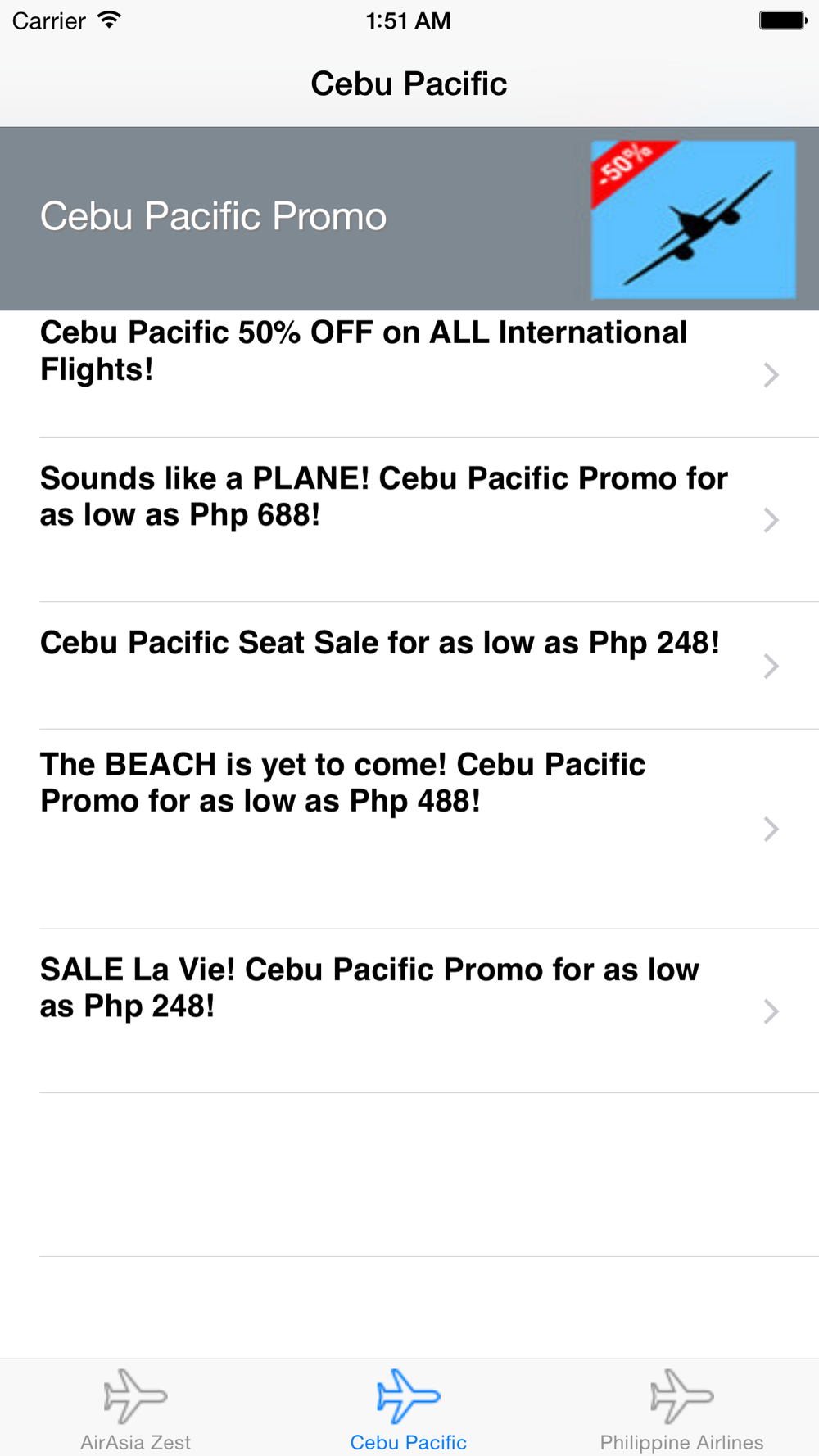Open the Seat Sale Php 248 row

409,666
